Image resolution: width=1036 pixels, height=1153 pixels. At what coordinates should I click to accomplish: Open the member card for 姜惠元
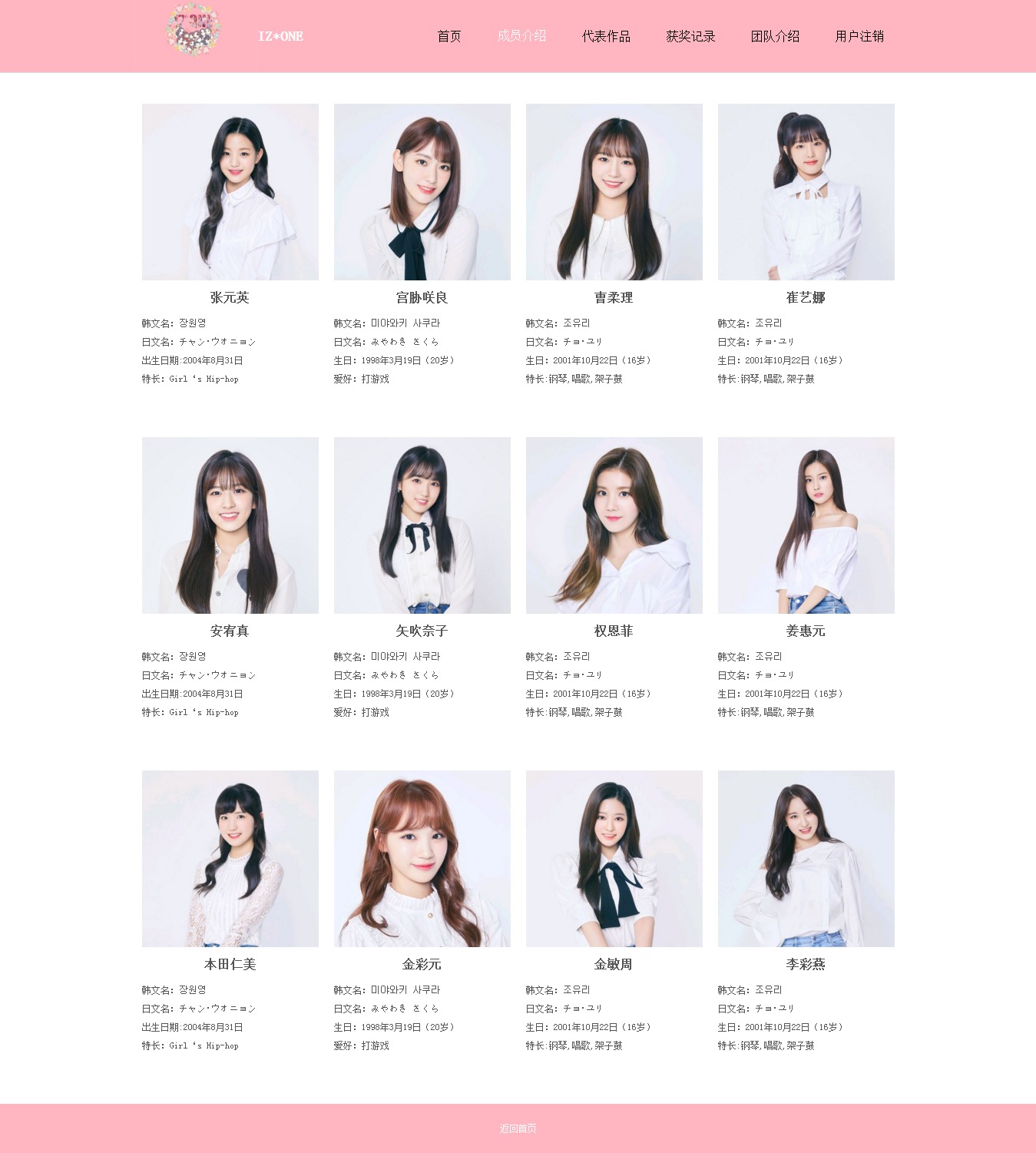point(806,525)
